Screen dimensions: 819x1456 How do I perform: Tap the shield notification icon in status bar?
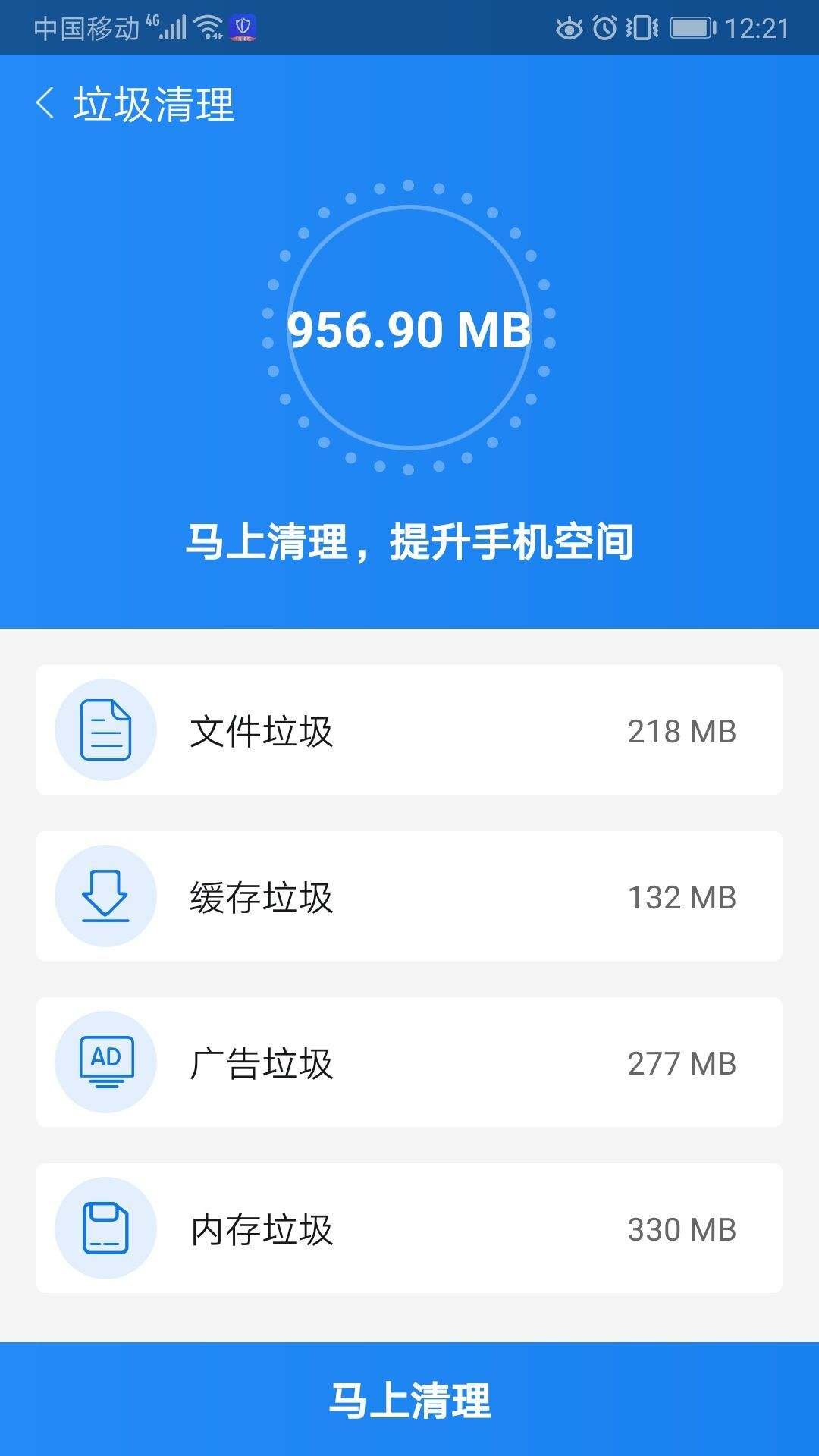click(241, 27)
